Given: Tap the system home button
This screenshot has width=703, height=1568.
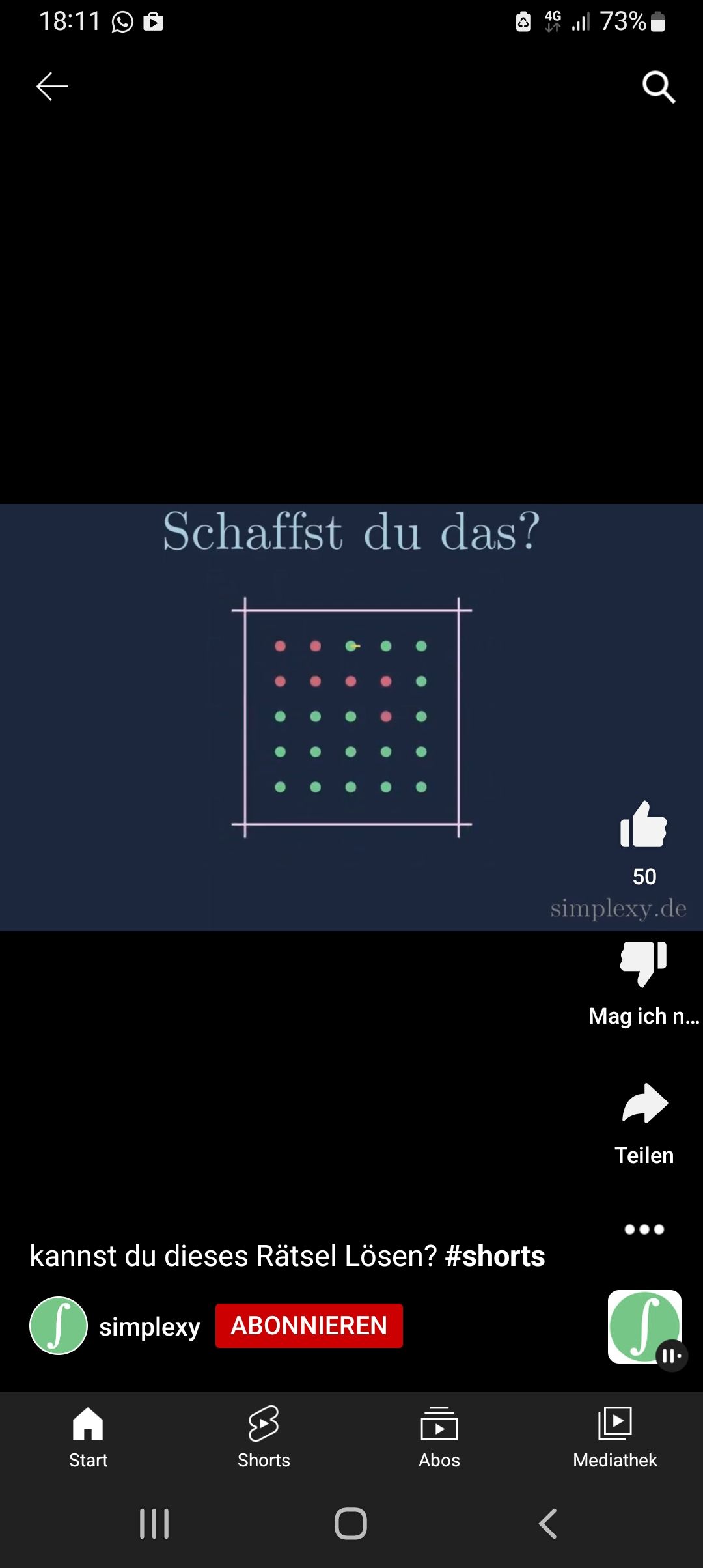Looking at the screenshot, I should pyautogui.click(x=351, y=1524).
